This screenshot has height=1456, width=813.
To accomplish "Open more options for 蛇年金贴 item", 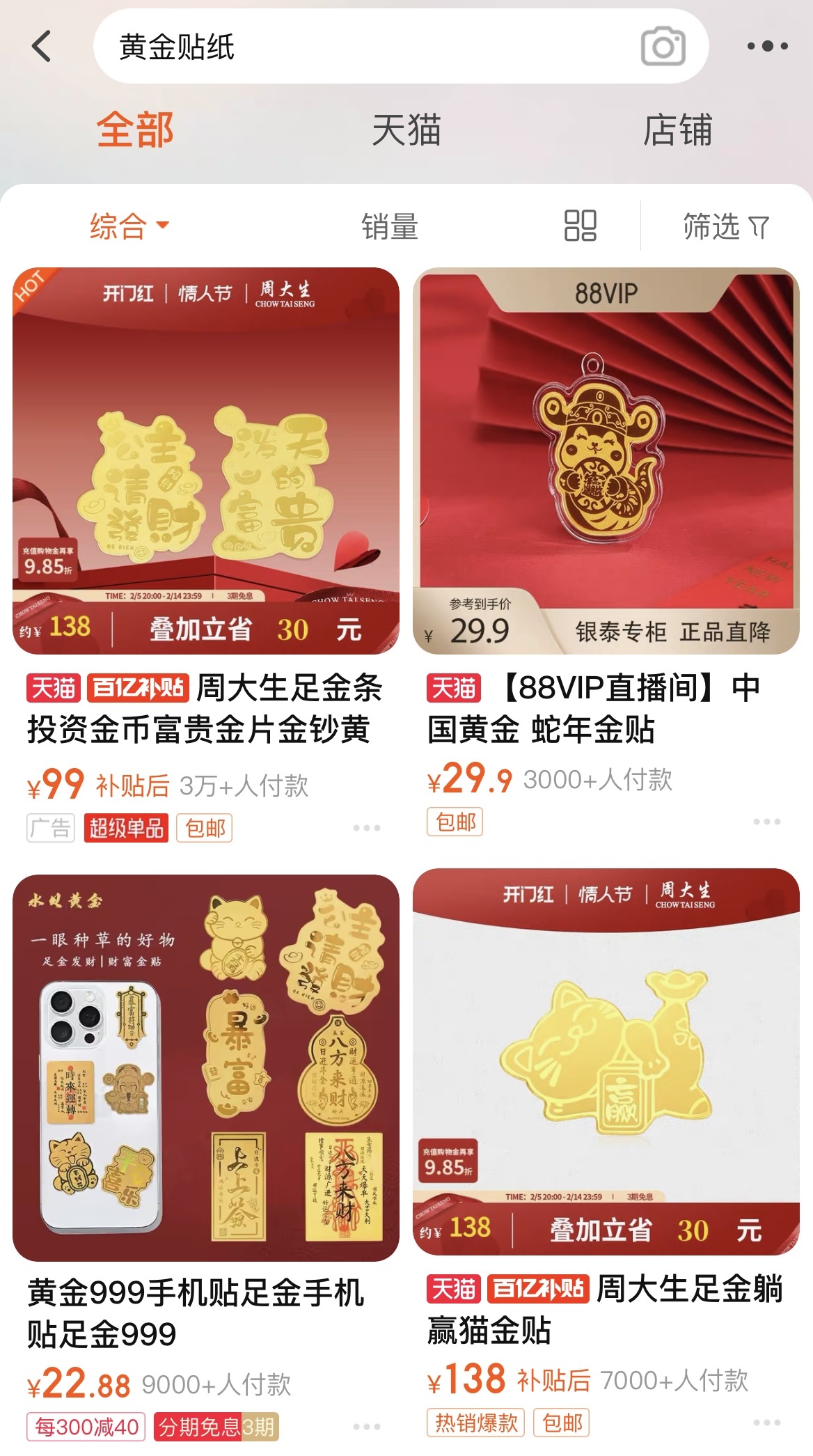I will click(766, 822).
